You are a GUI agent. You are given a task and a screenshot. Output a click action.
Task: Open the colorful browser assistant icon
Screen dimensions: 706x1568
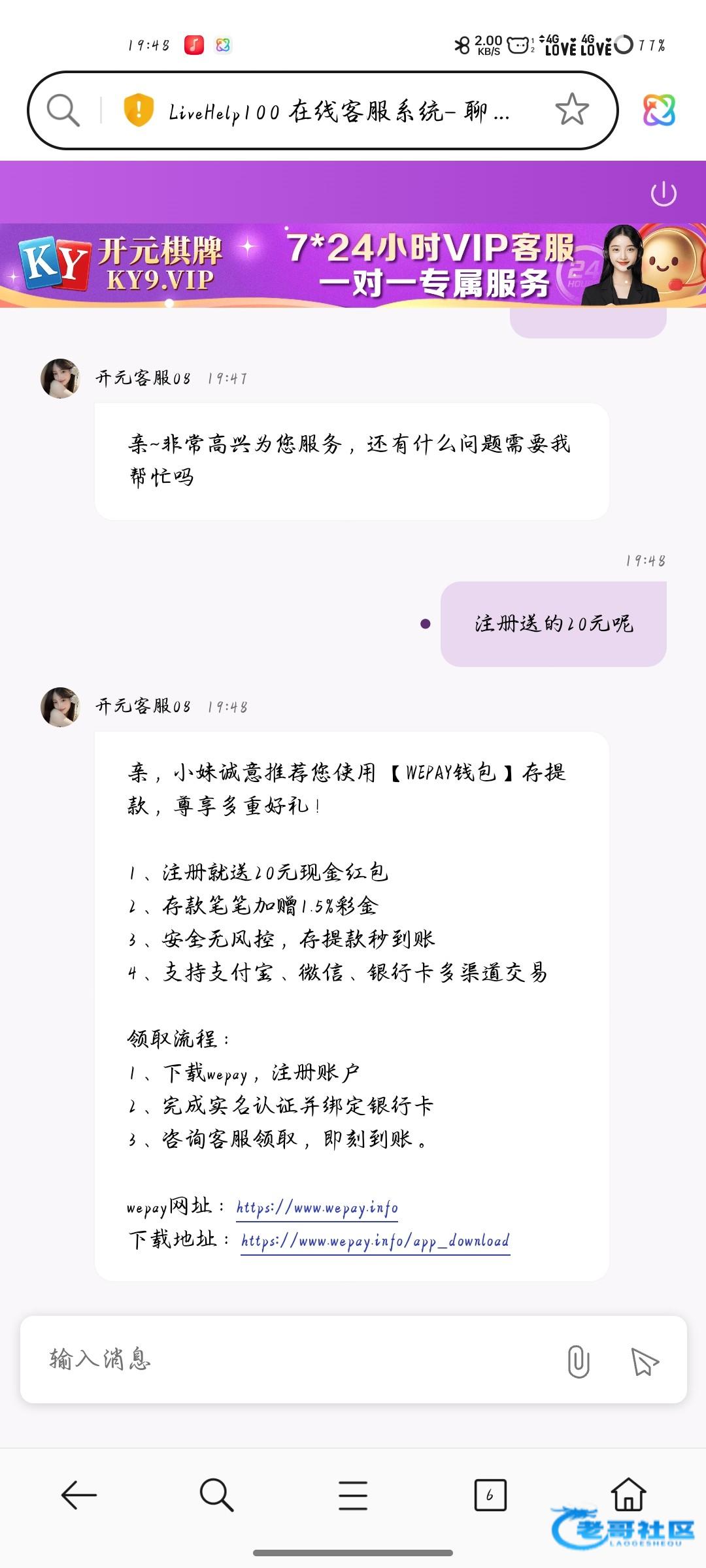[x=659, y=110]
